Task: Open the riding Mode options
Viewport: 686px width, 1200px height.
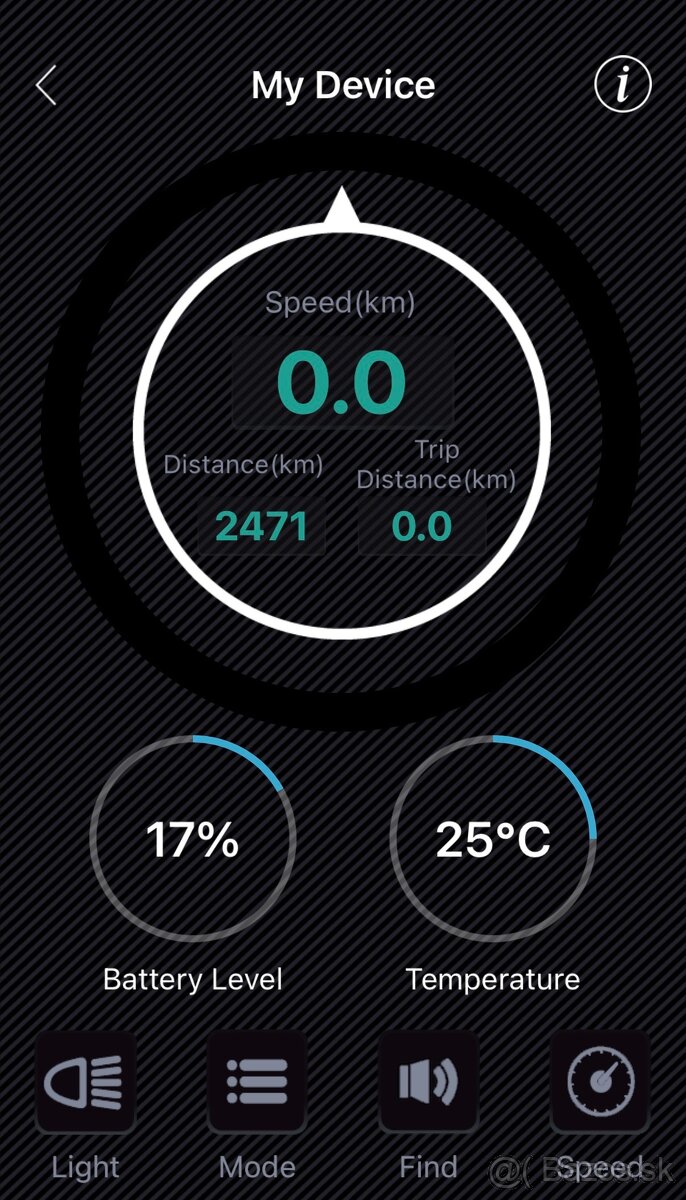Action: (x=257, y=1084)
